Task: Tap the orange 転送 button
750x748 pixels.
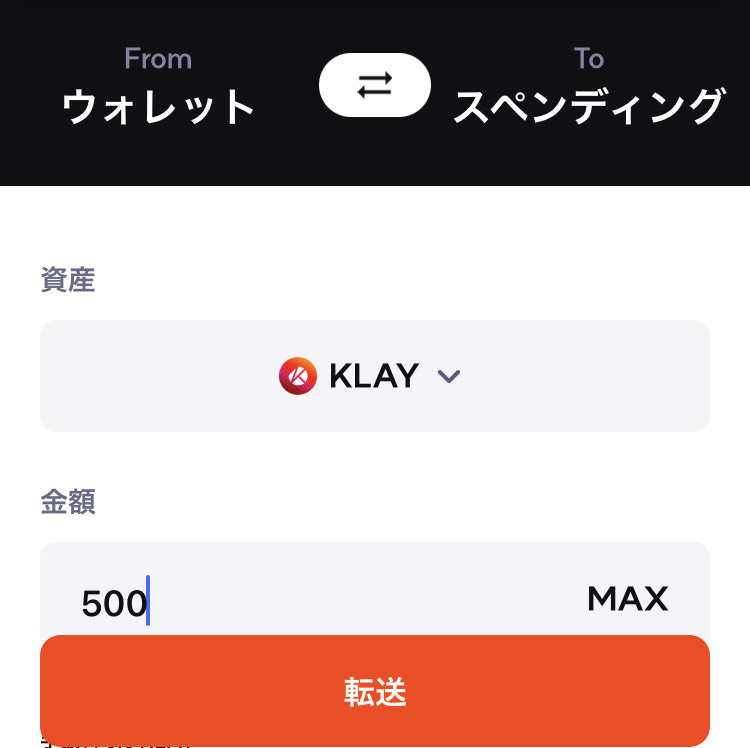Action: 375,692
